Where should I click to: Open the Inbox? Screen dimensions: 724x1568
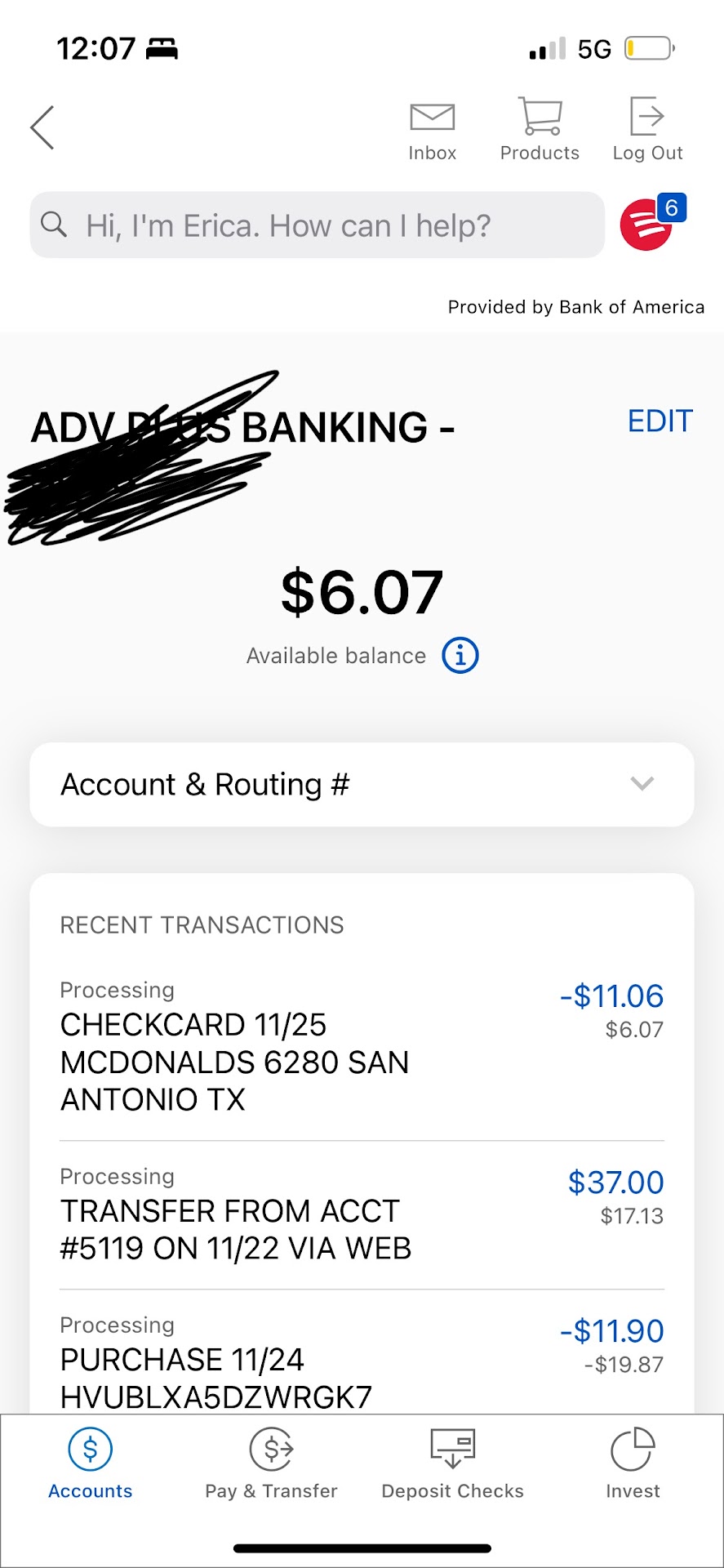coord(432,131)
